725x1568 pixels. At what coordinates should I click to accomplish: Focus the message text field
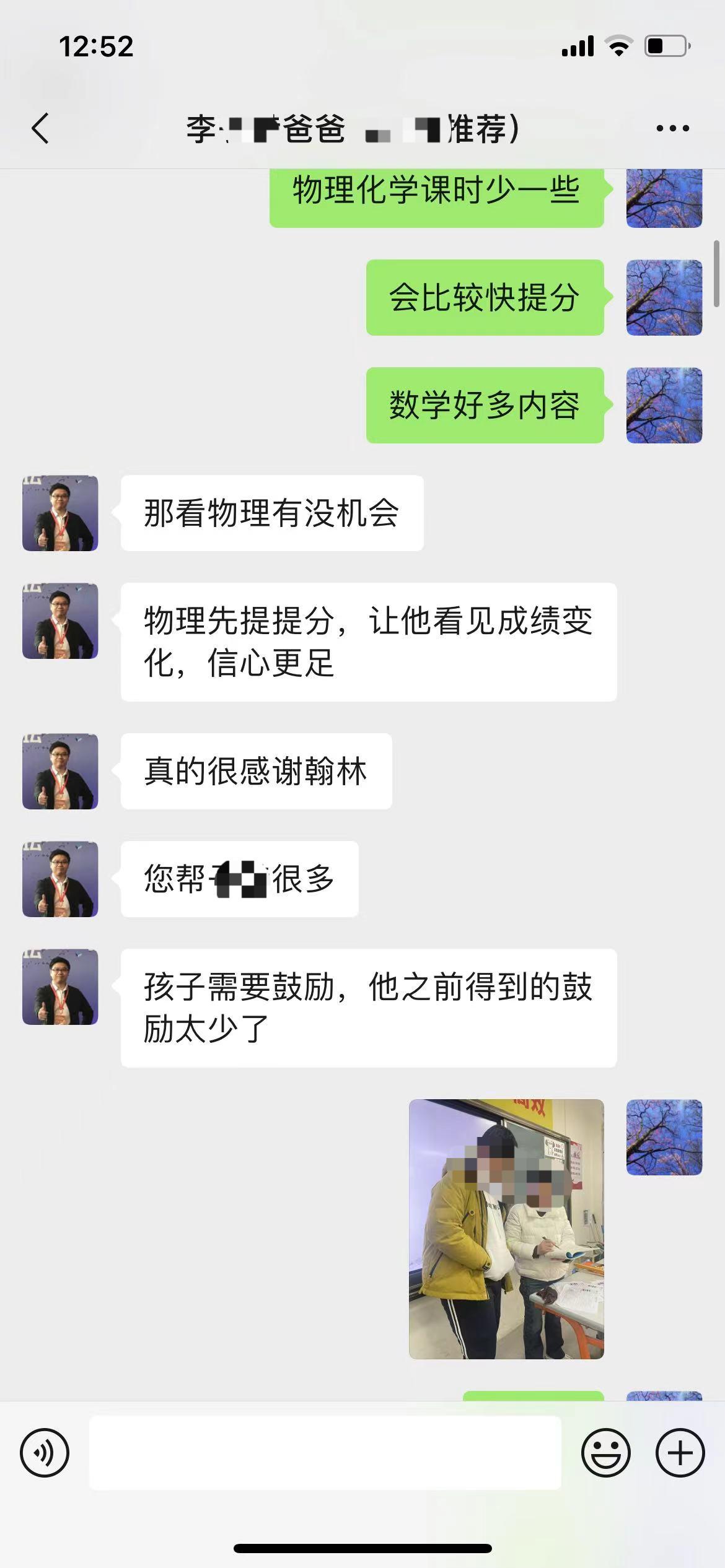click(x=325, y=1453)
